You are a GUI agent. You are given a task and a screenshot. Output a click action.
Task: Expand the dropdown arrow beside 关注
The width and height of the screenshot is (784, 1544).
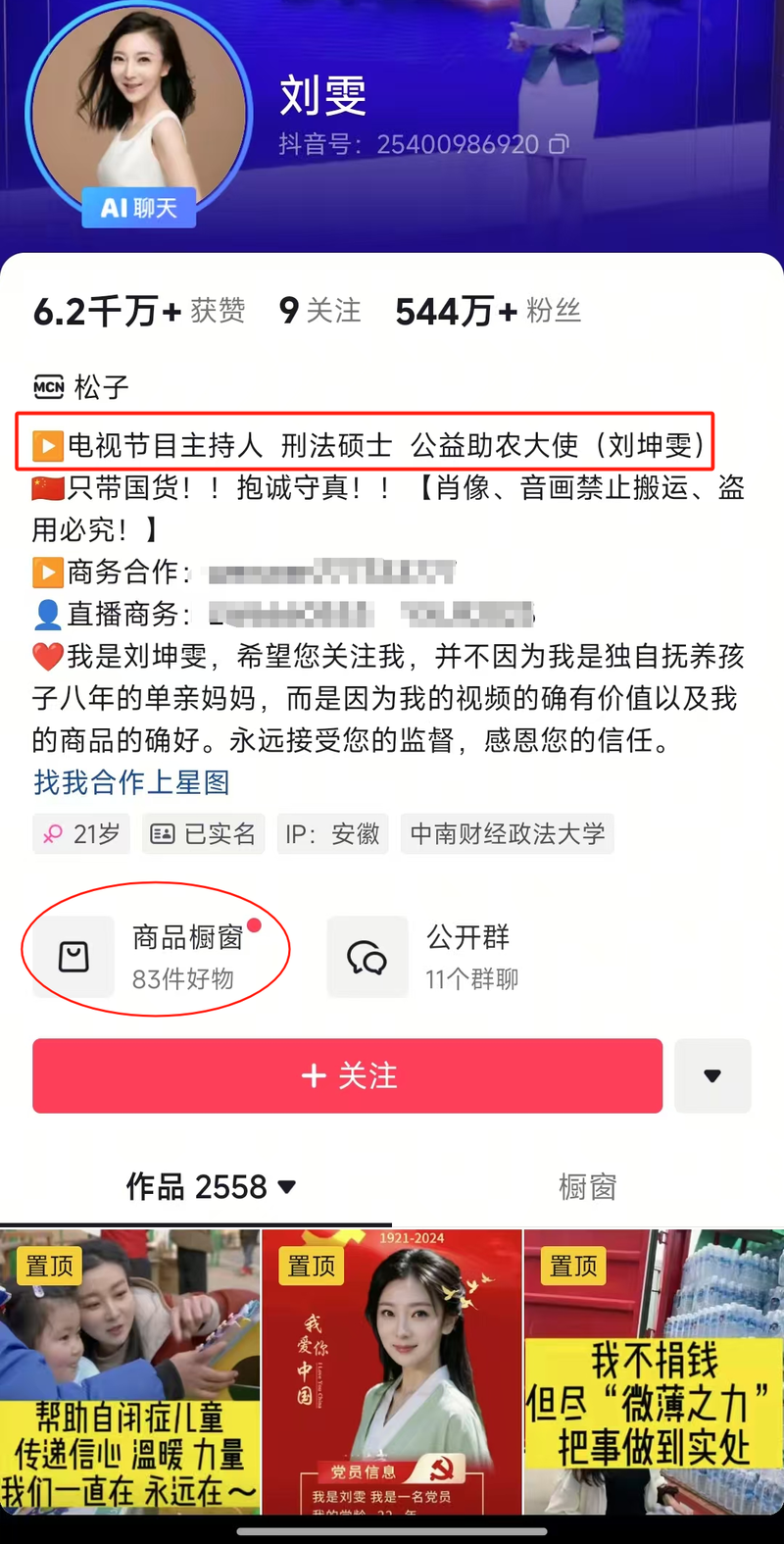[x=712, y=1075]
